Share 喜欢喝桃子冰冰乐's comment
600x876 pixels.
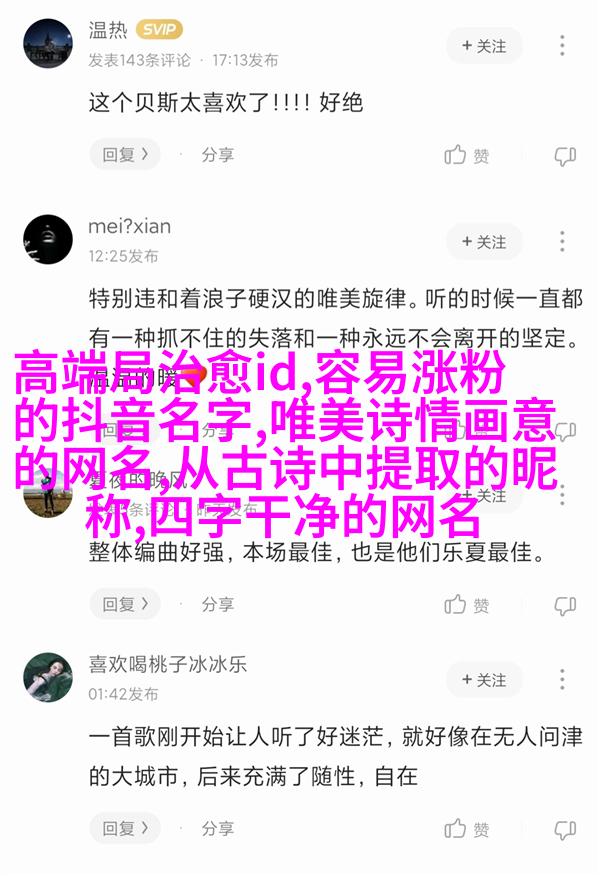pos(217,829)
